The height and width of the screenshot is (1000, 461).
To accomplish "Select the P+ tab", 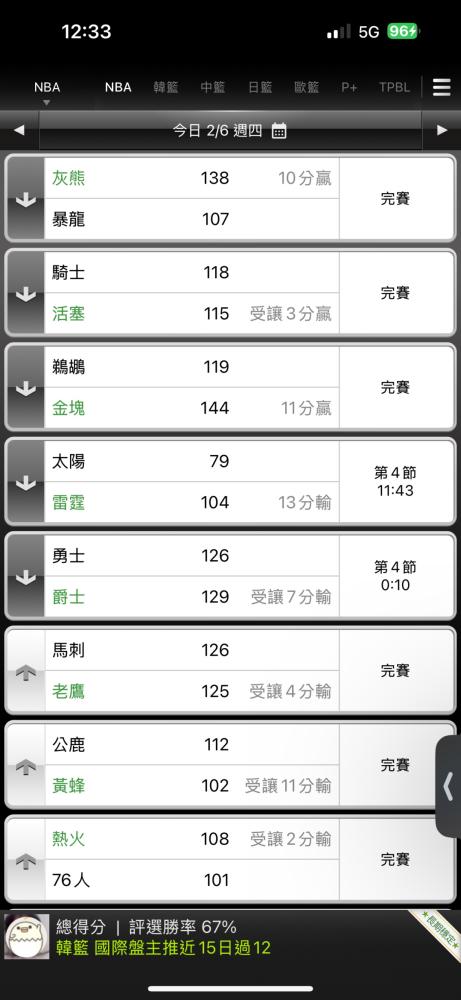I will click(x=349, y=87).
